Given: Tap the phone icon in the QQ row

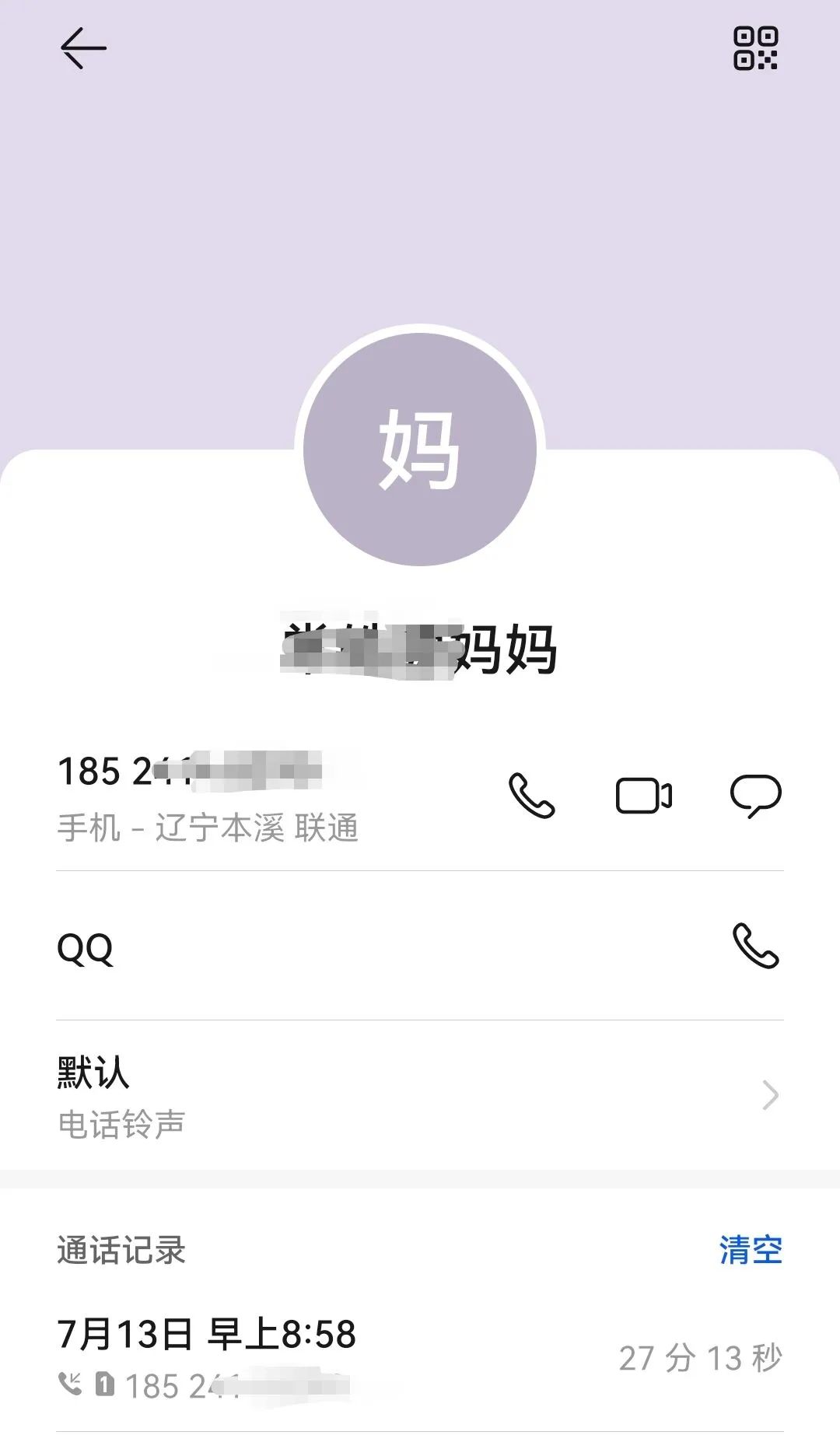Looking at the screenshot, I should pos(755,945).
